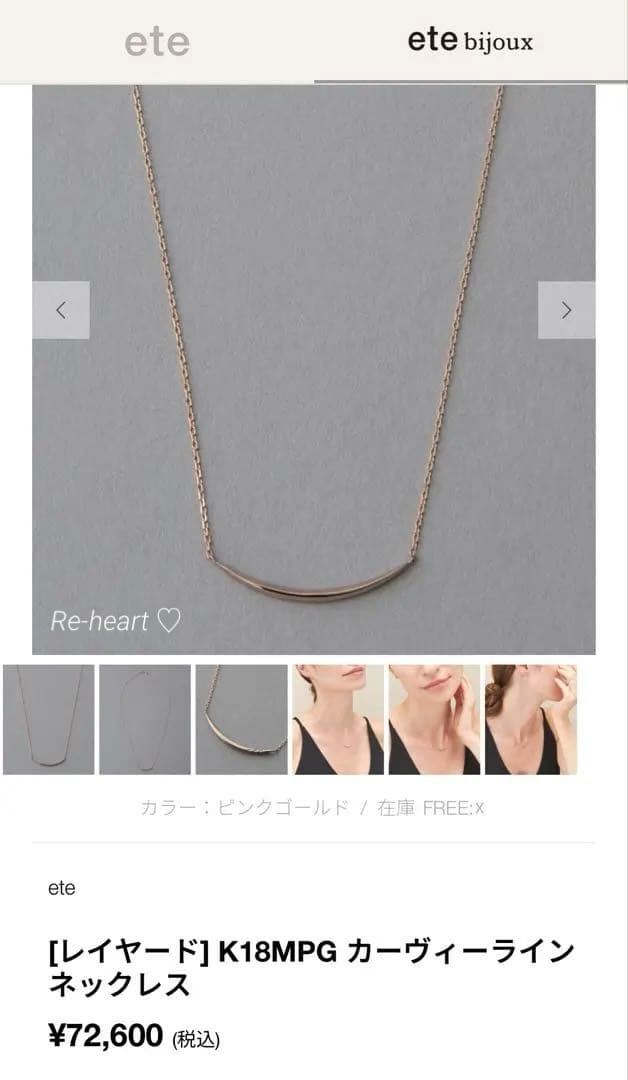
Task: View the close-up curved bar thumbnail
Action: click(241, 719)
